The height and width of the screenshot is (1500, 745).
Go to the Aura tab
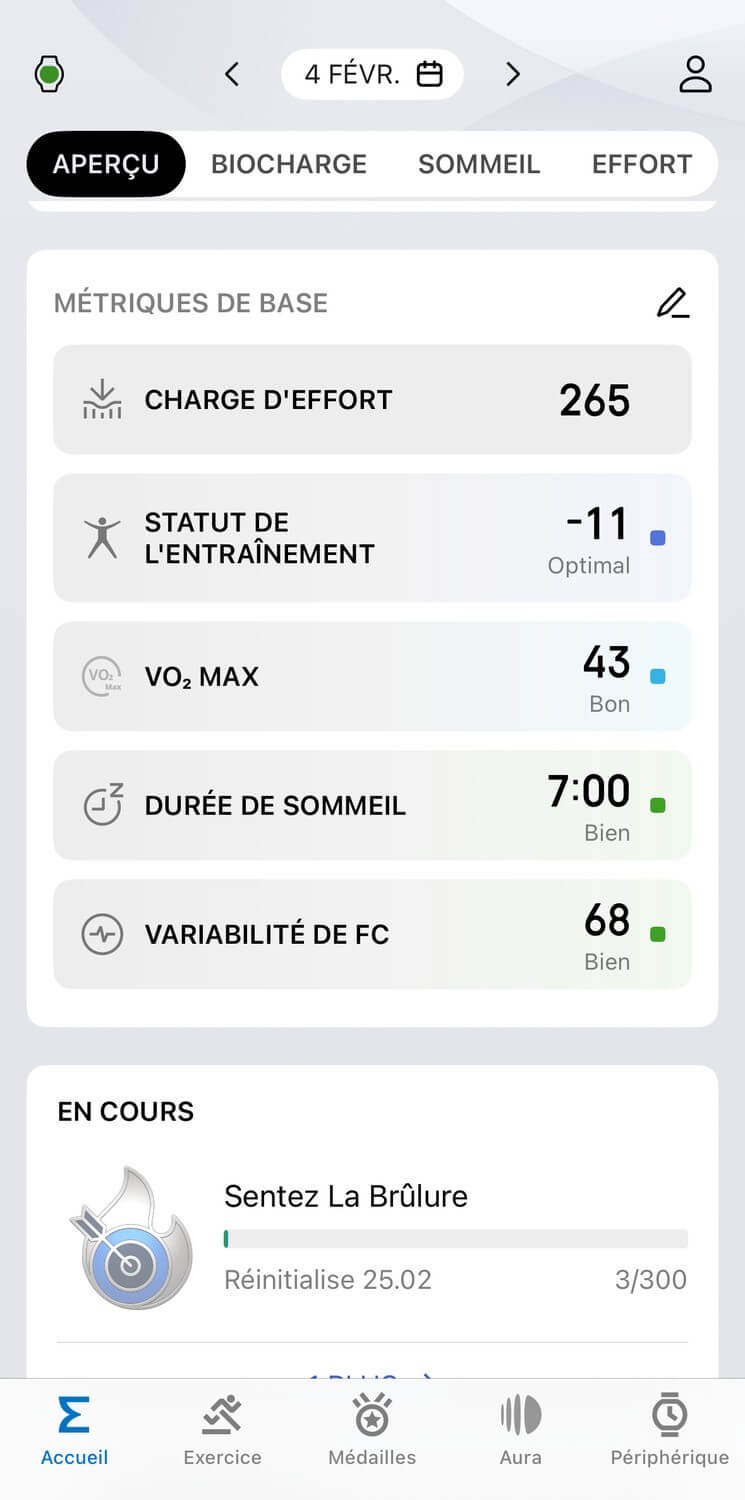(x=521, y=1430)
